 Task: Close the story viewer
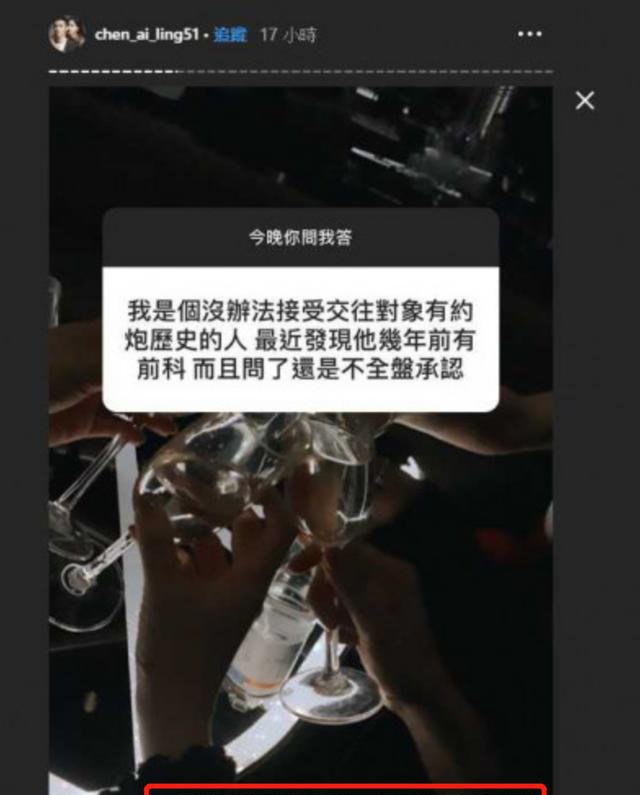(585, 100)
